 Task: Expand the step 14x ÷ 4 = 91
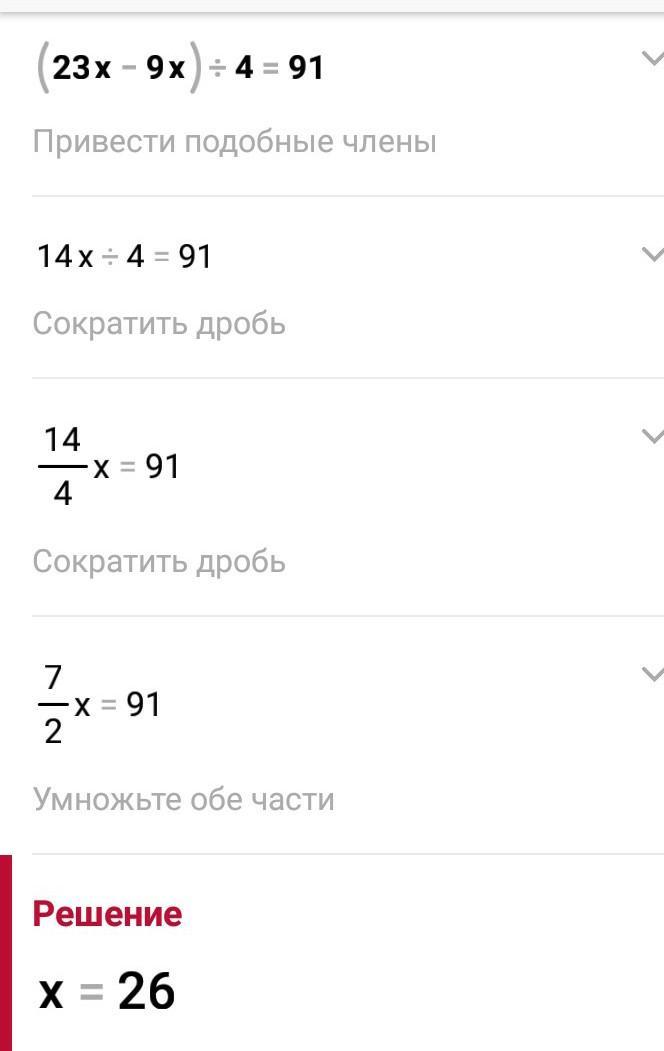tap(651, 253)
